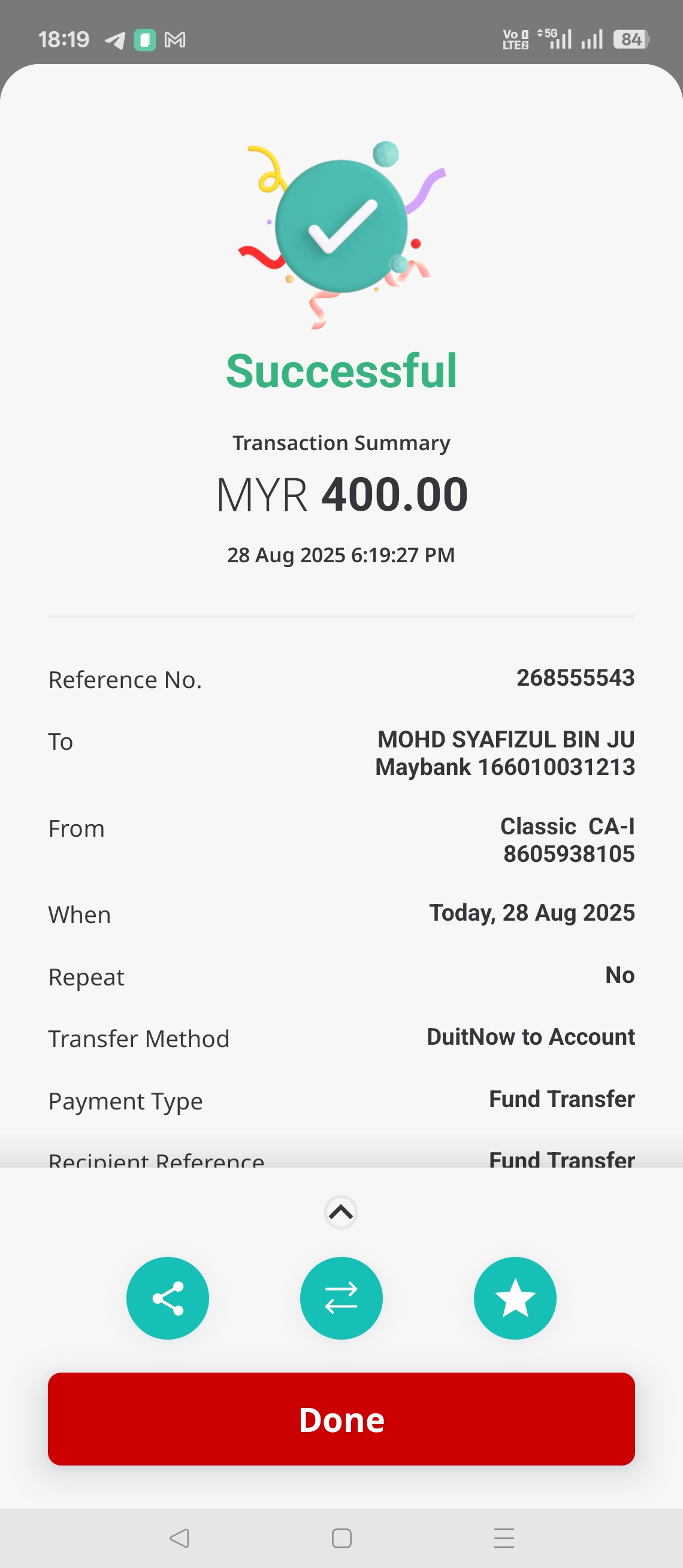Tap the transfer arrows icon
Image resolution: width=683 pixels, height=1568 pixels.
341,1298
